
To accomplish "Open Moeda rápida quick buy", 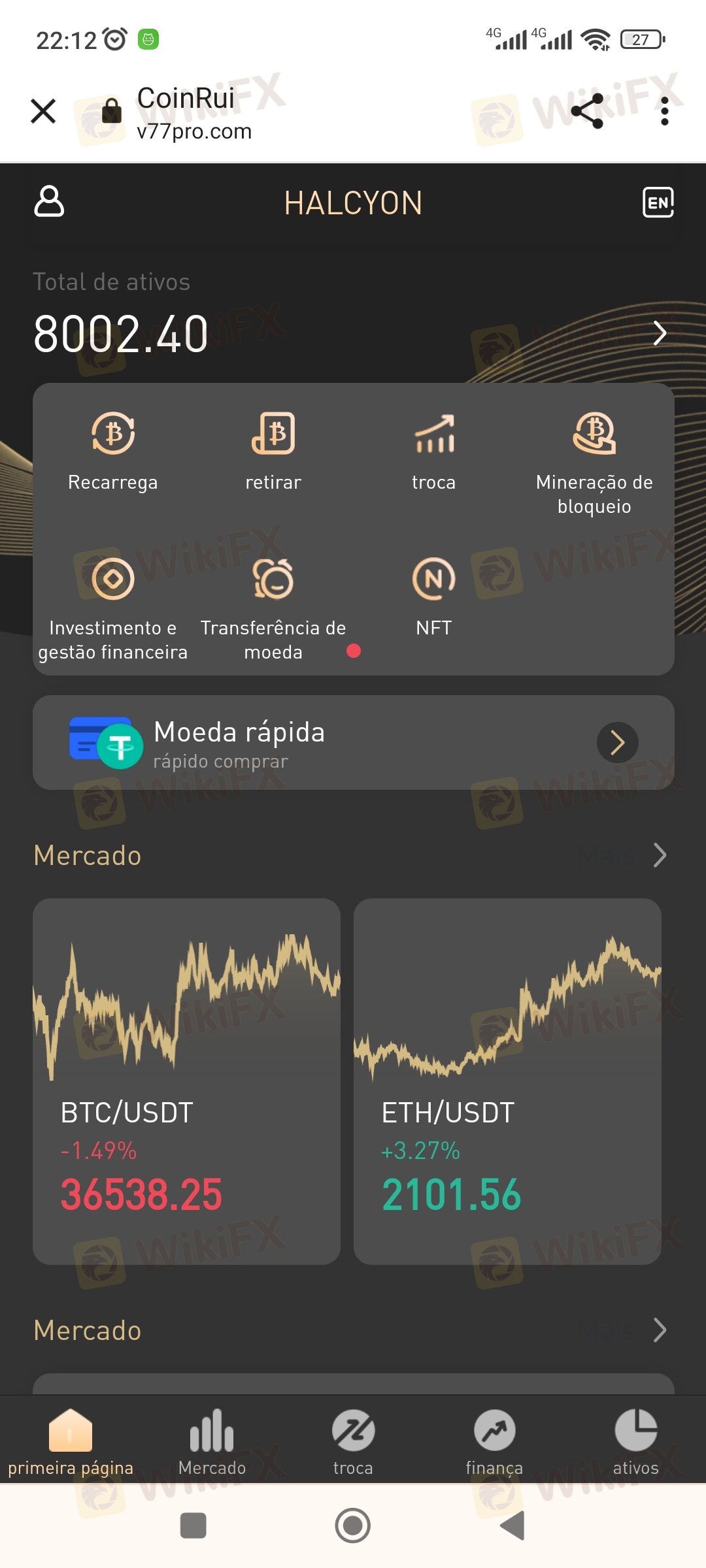I will point(353,743).
